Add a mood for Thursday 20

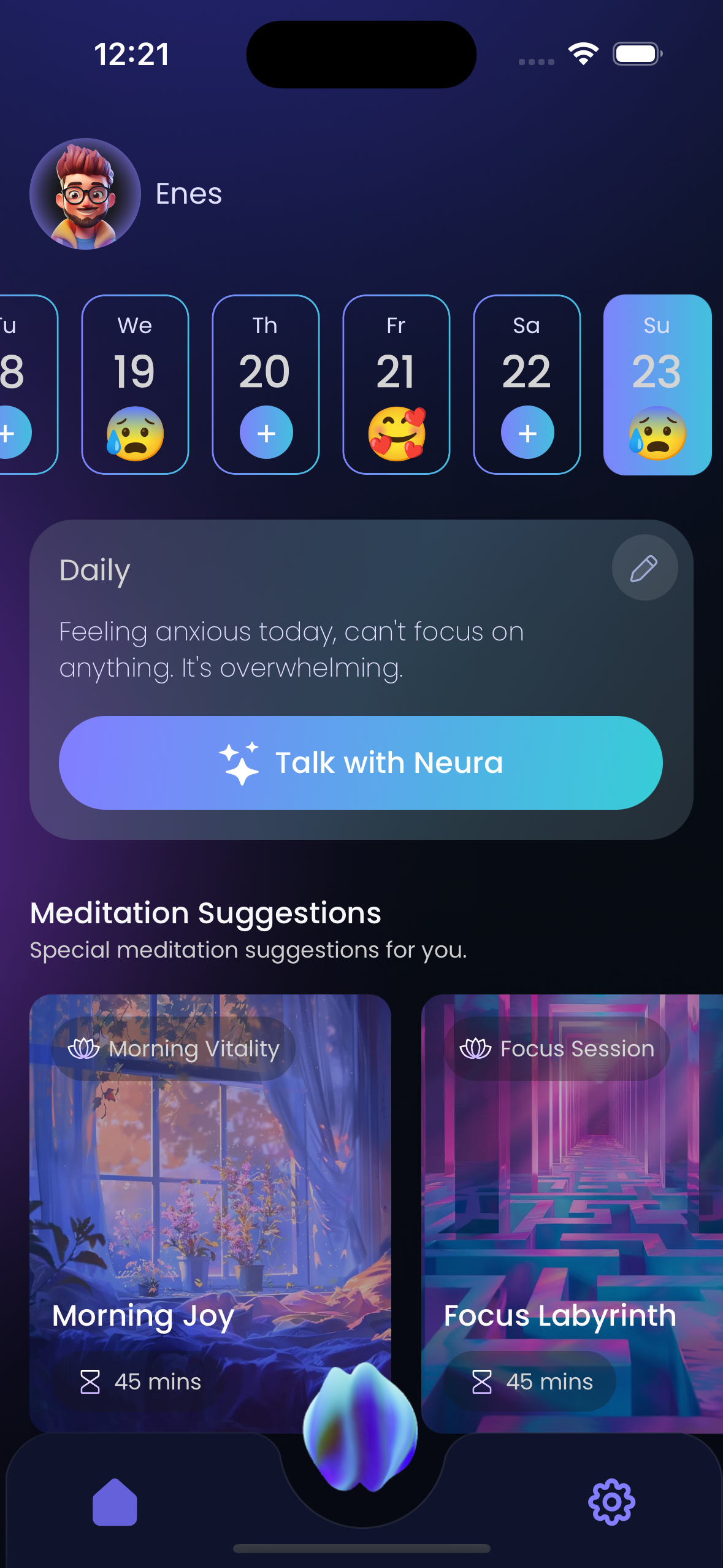tap(266, 432)
